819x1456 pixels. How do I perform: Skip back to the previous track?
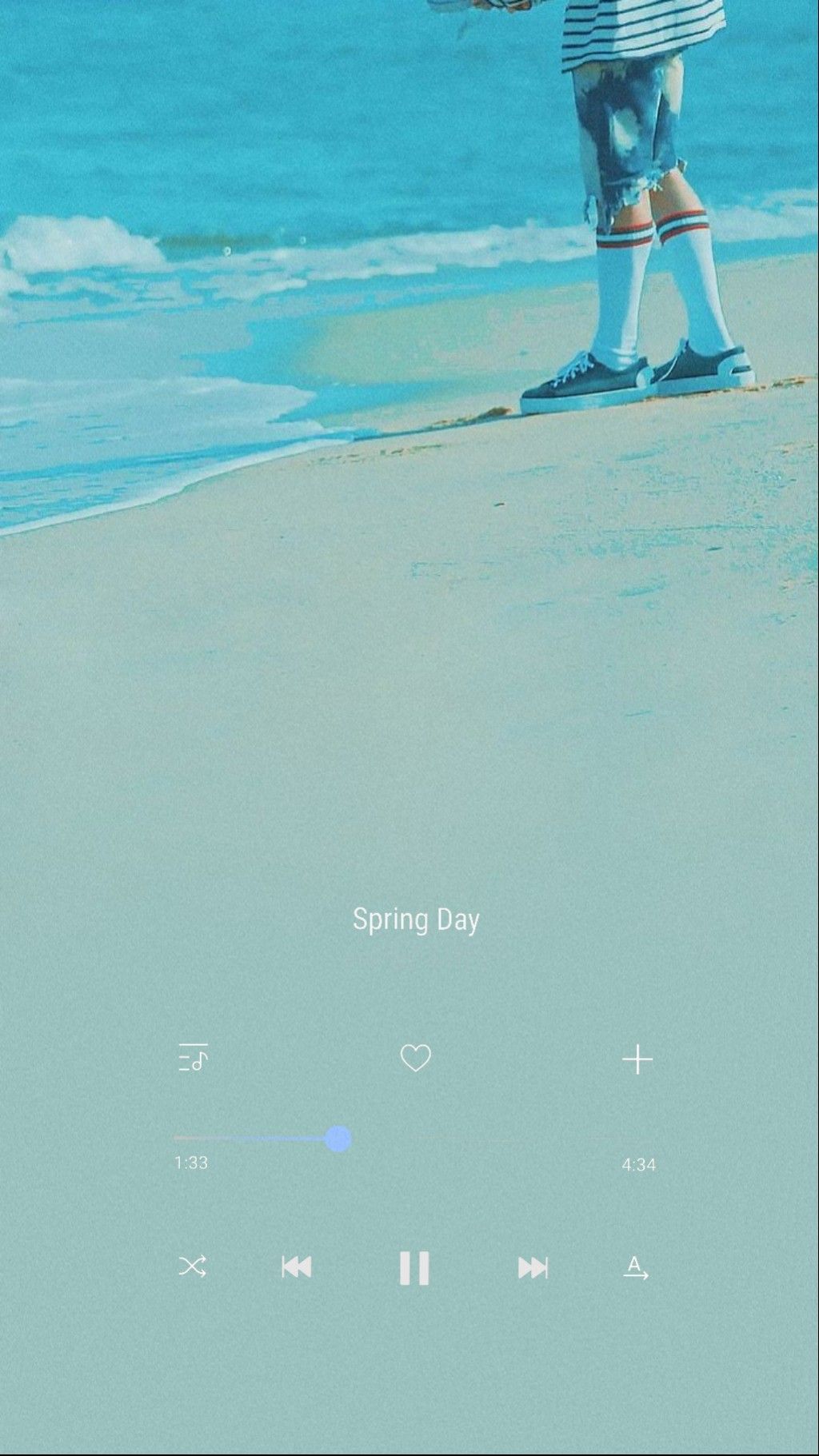(x=297, y=1268)
